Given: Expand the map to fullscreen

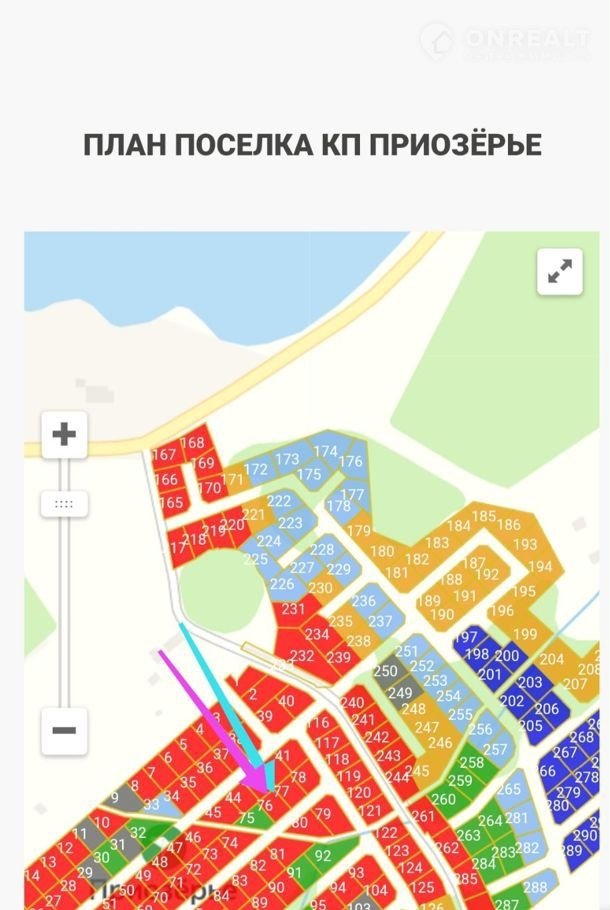Looking at the screenshot, I should tap(559, 271).
